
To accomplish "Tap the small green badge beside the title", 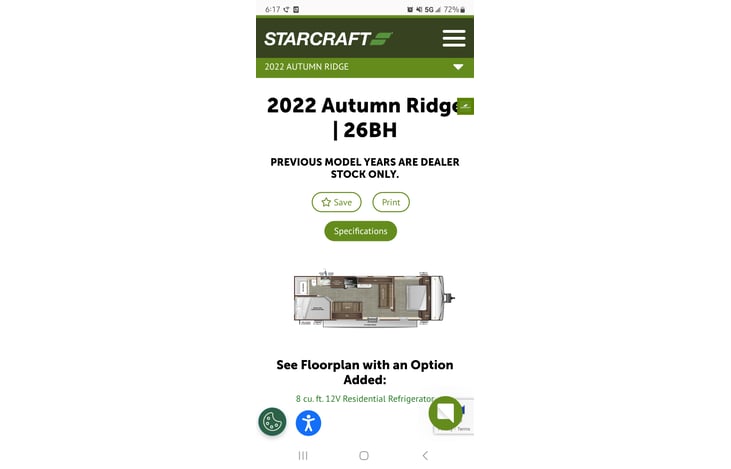I will pyautogui.click(x=465, y=106).
